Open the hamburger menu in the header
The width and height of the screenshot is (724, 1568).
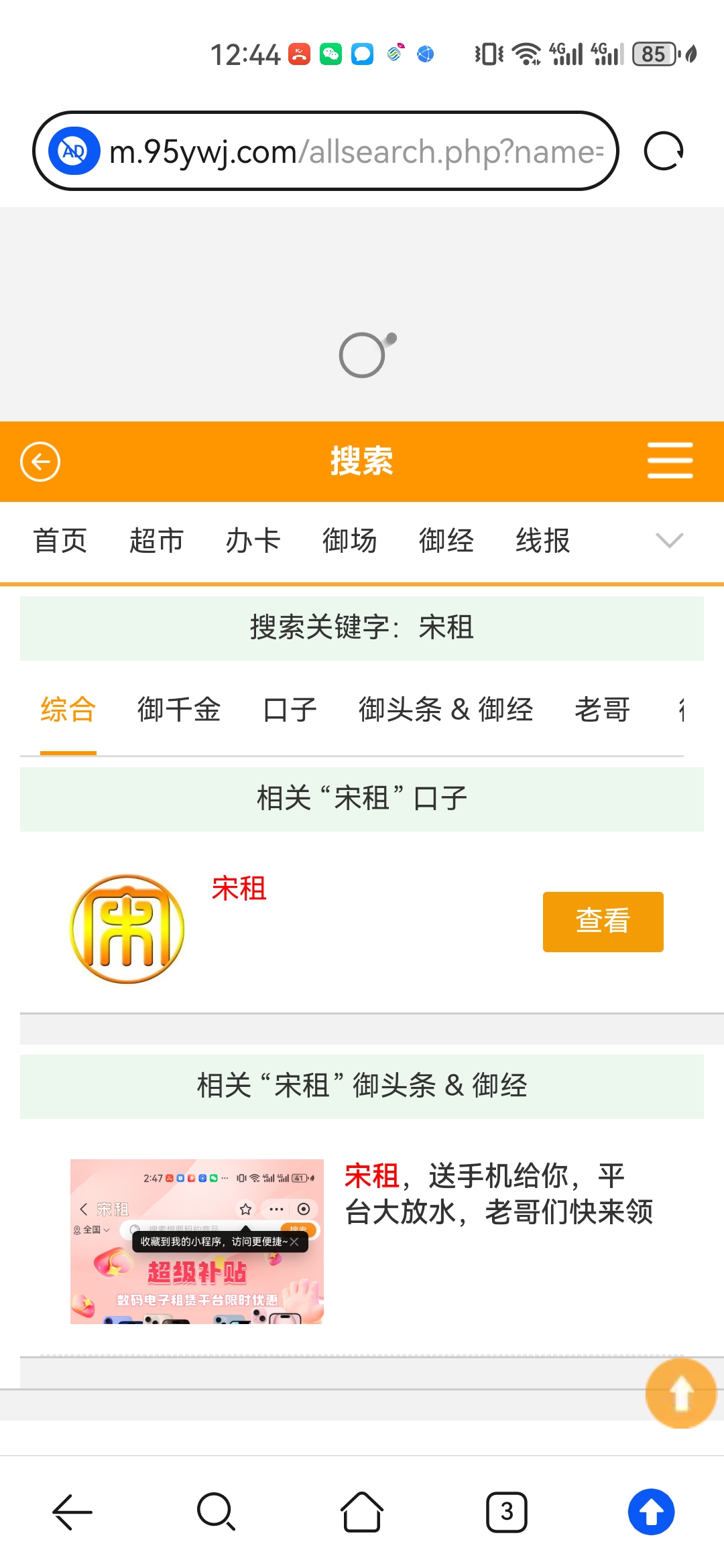(x=670, y=460)
